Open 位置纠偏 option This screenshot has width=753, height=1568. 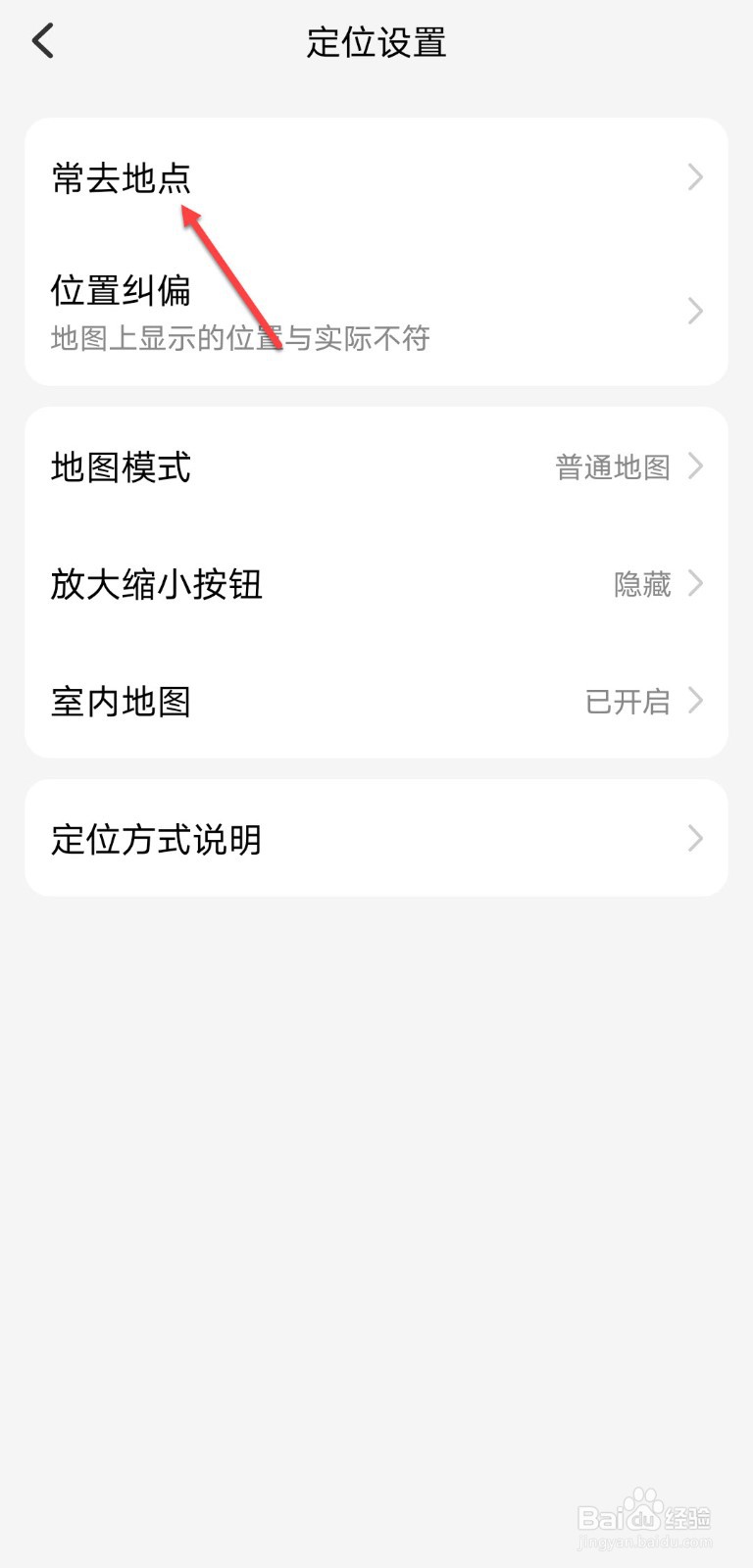[x=376, y=311]
